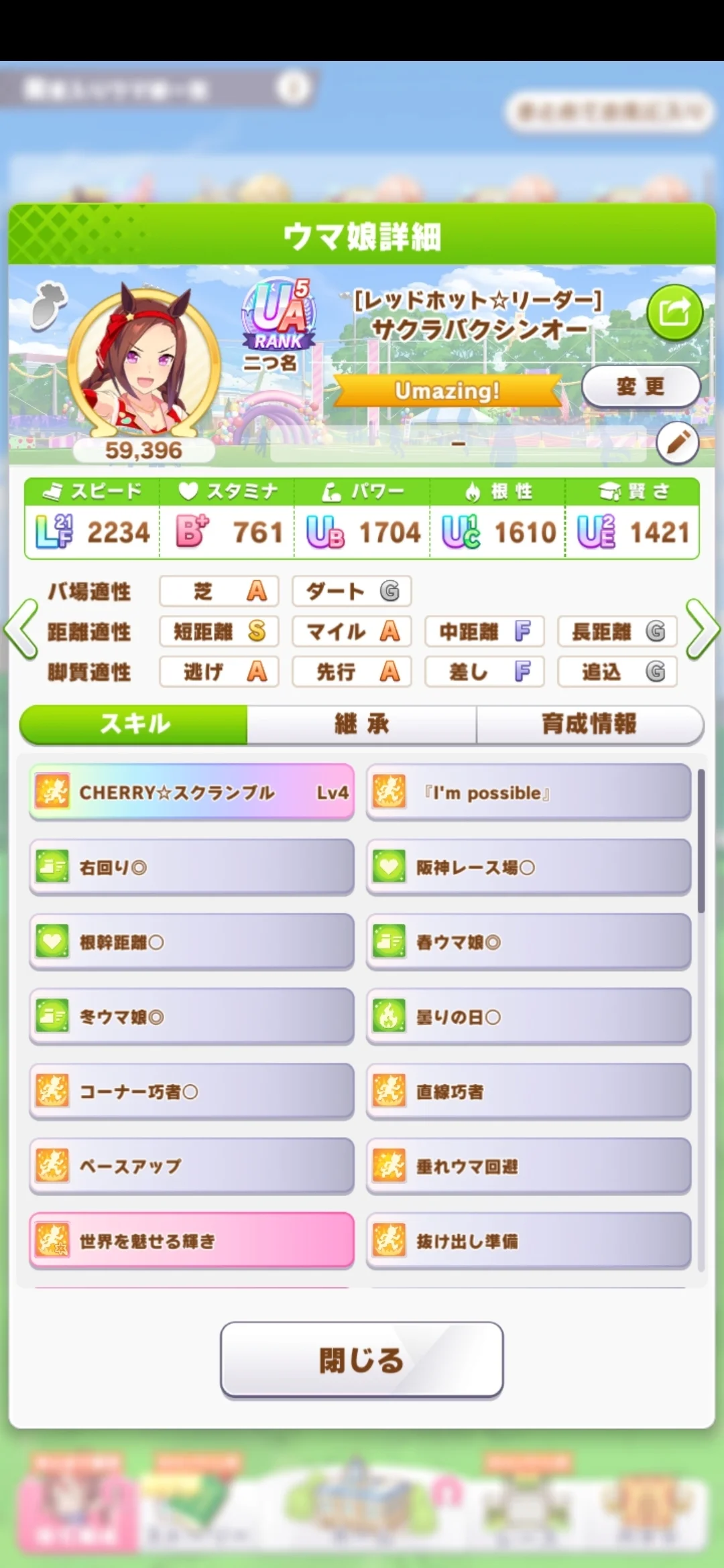Show details for the 根幹距離○ skill
Image resolution: width=724 pixels, height=1568 pixels.
(192, 943)
